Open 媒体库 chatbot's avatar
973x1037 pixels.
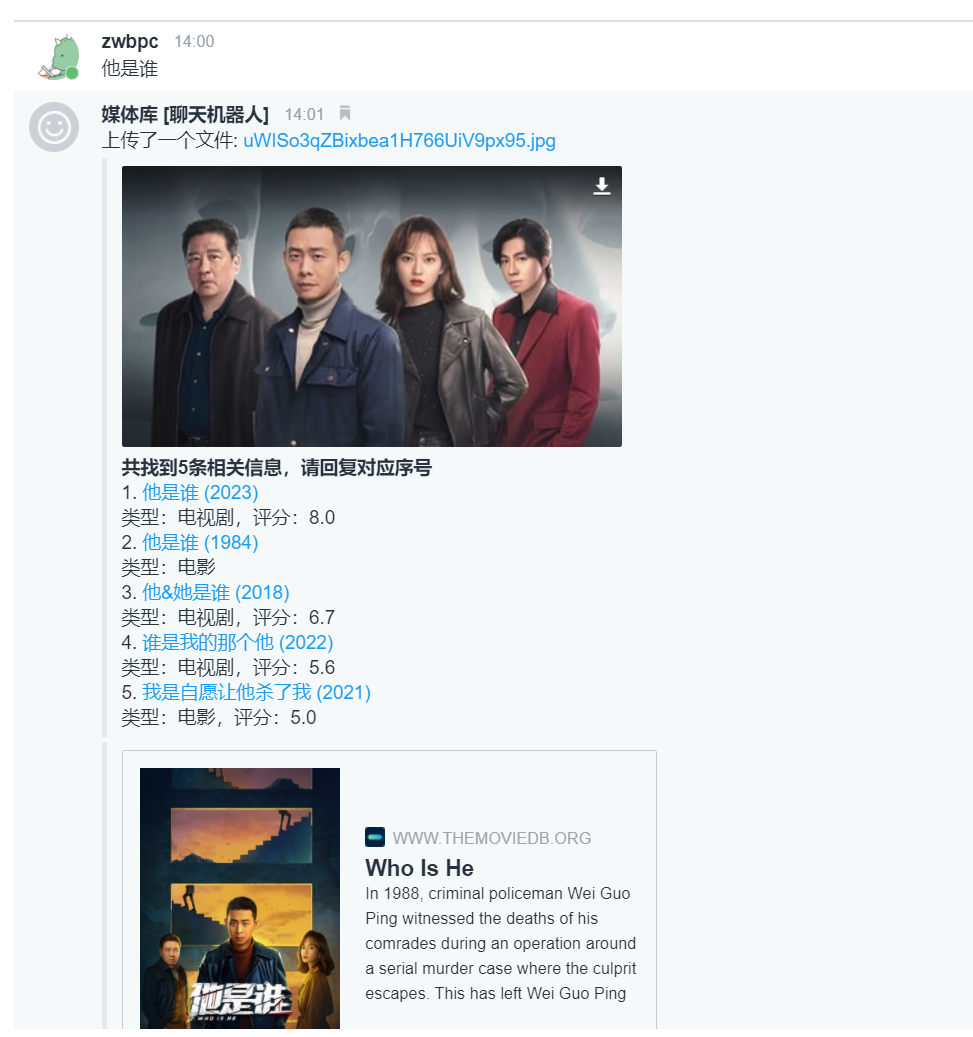(x=54, y=127)
